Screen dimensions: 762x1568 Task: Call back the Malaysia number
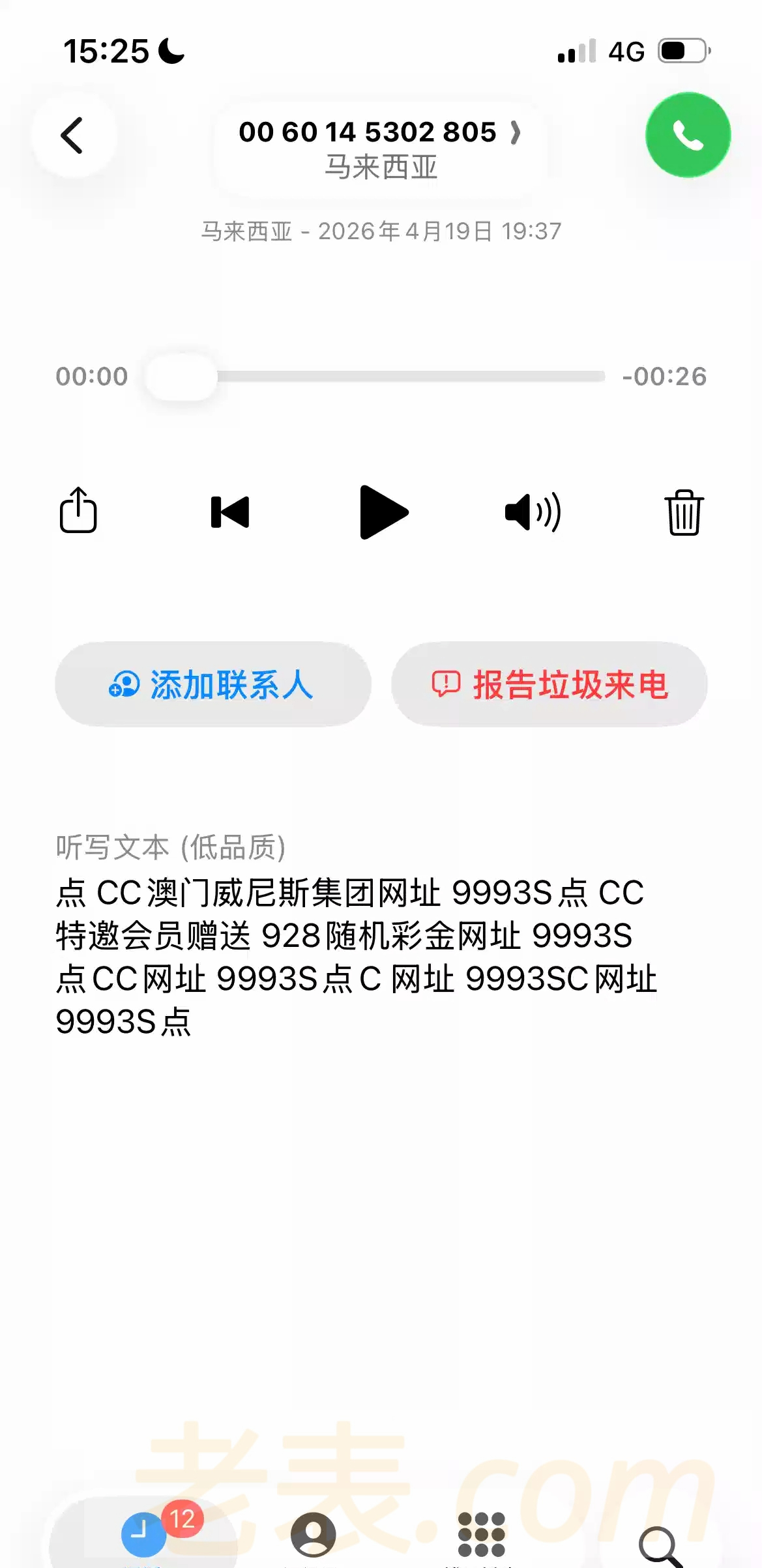[x=688, y=135]
